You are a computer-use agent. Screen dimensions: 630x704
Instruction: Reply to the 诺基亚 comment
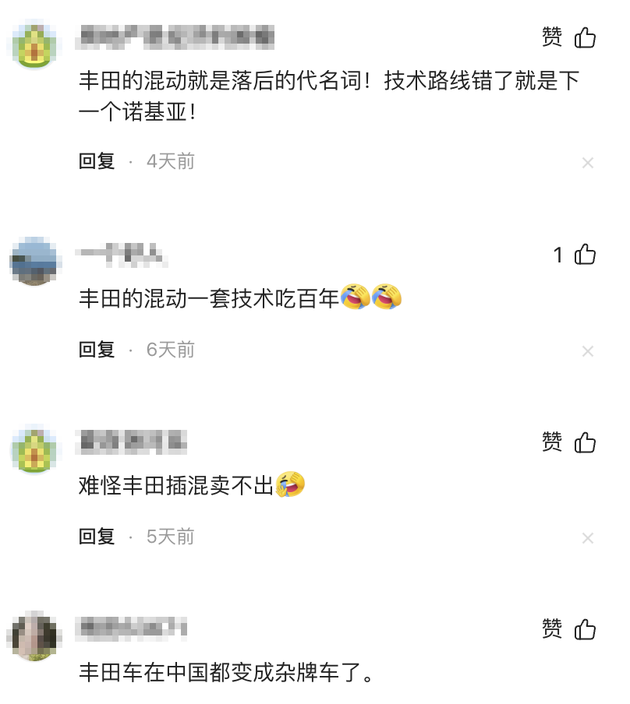pos(97,161)
